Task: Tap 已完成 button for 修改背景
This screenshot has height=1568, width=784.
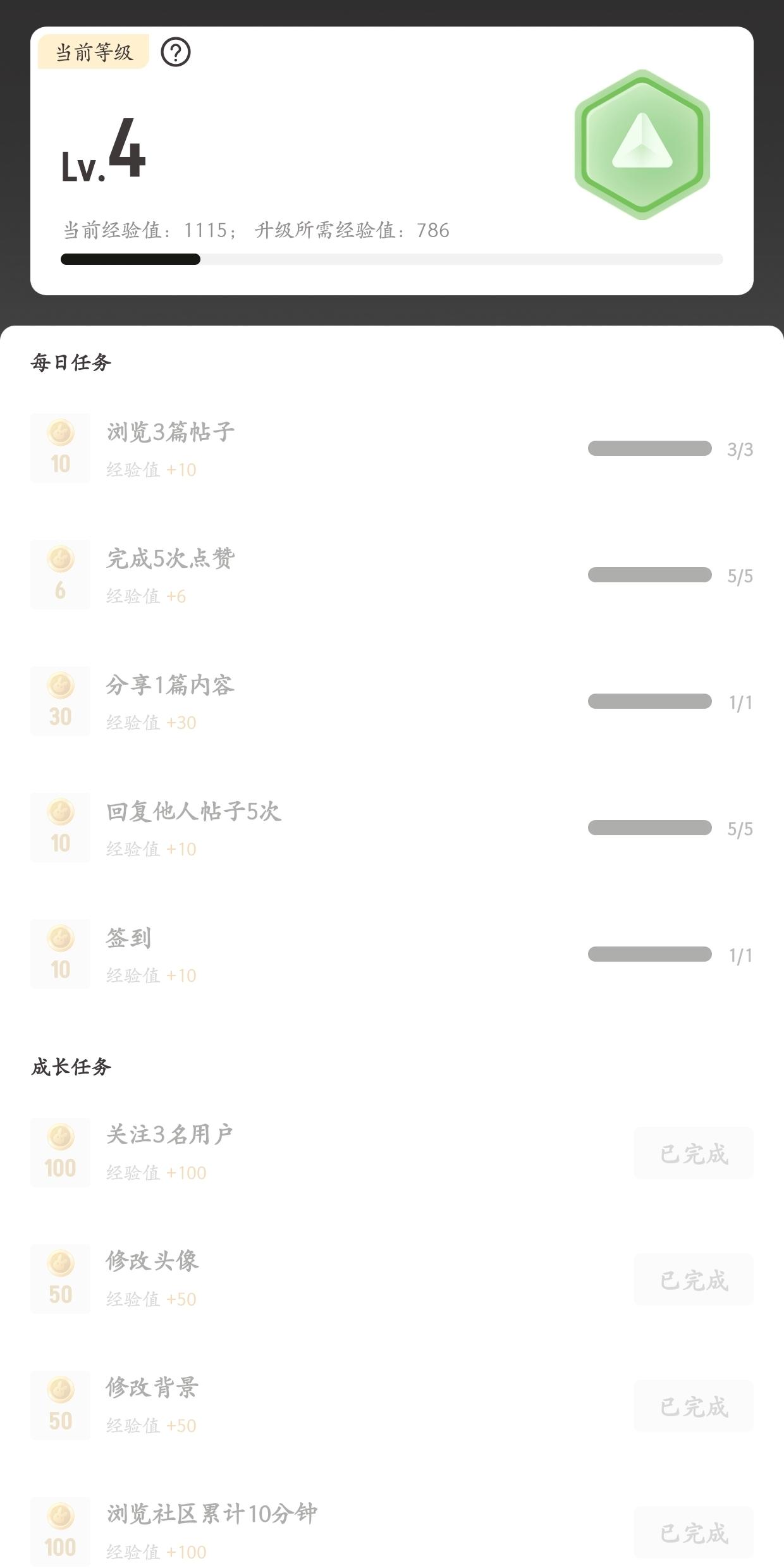Action: tap(694, 1406)
